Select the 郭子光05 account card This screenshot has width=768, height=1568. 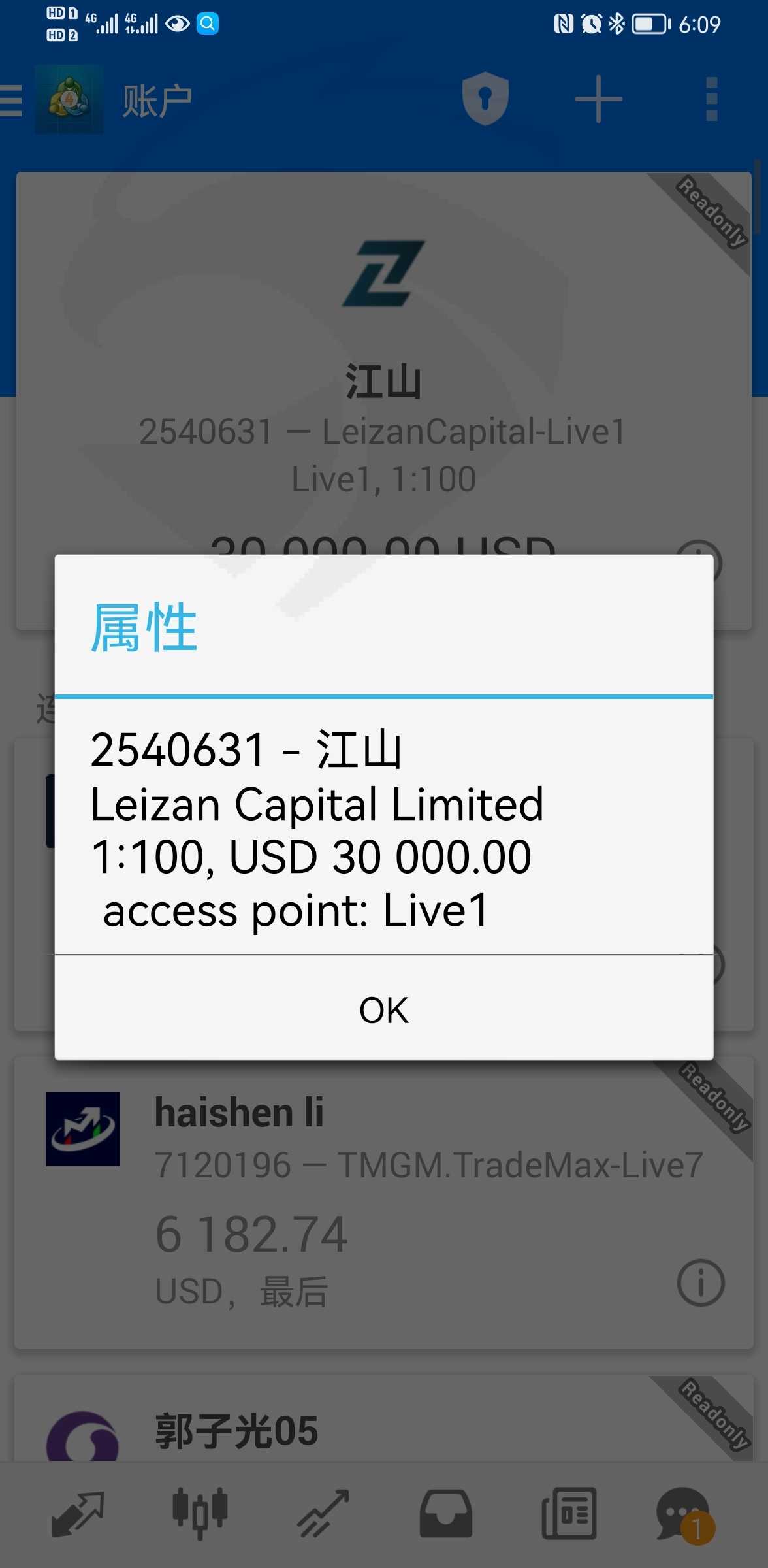click(x=384, y=1418)
